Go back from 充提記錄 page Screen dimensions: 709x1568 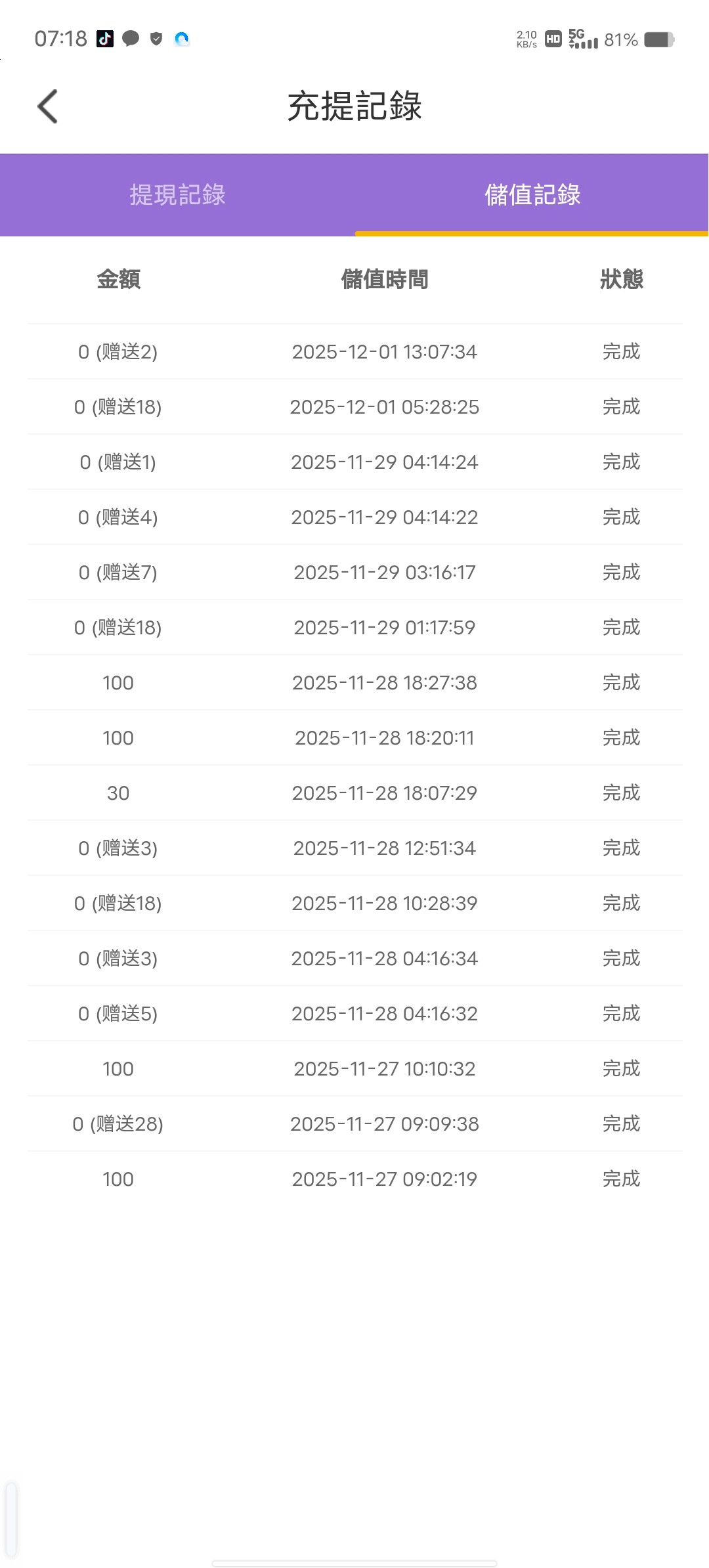tap(48, 106)
